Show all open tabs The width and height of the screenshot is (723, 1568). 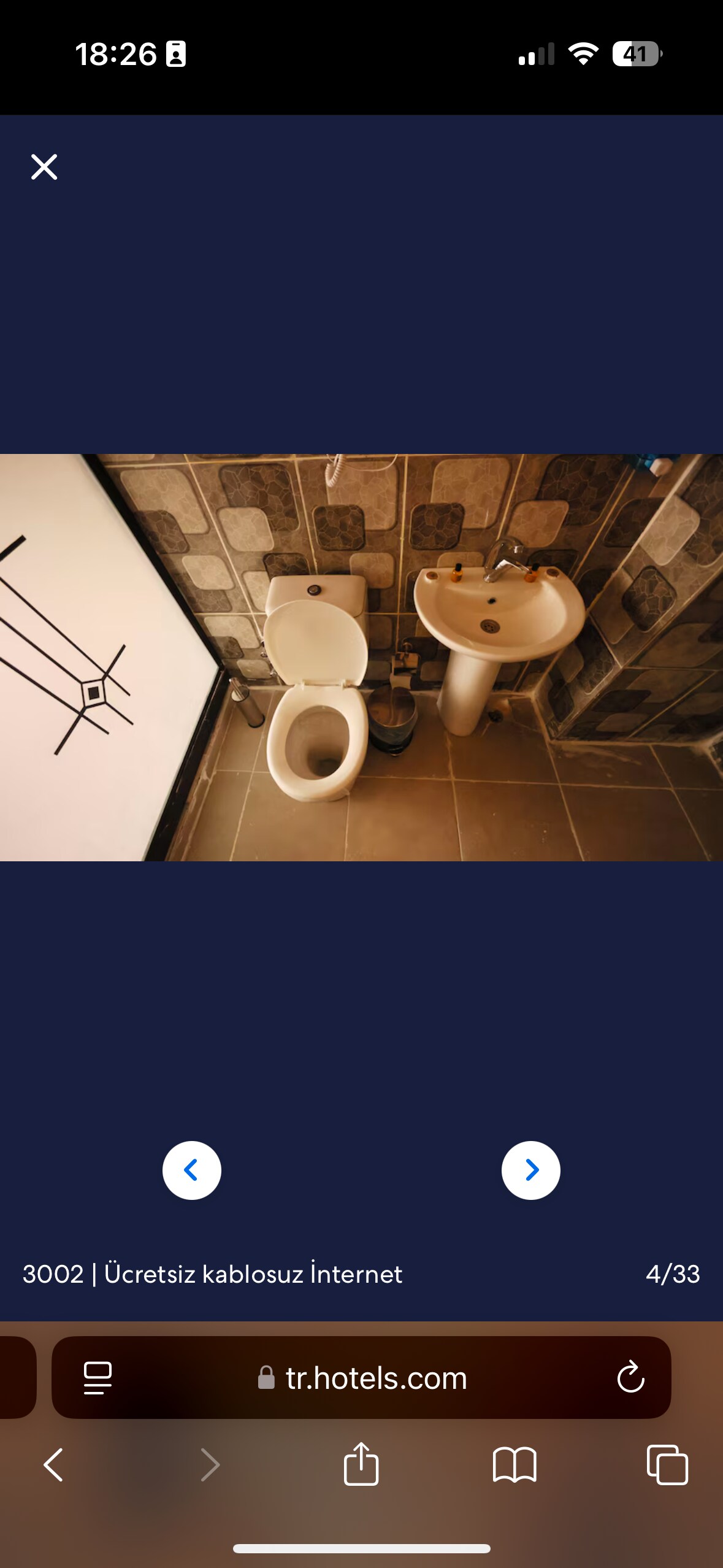tap(667, 1465)
